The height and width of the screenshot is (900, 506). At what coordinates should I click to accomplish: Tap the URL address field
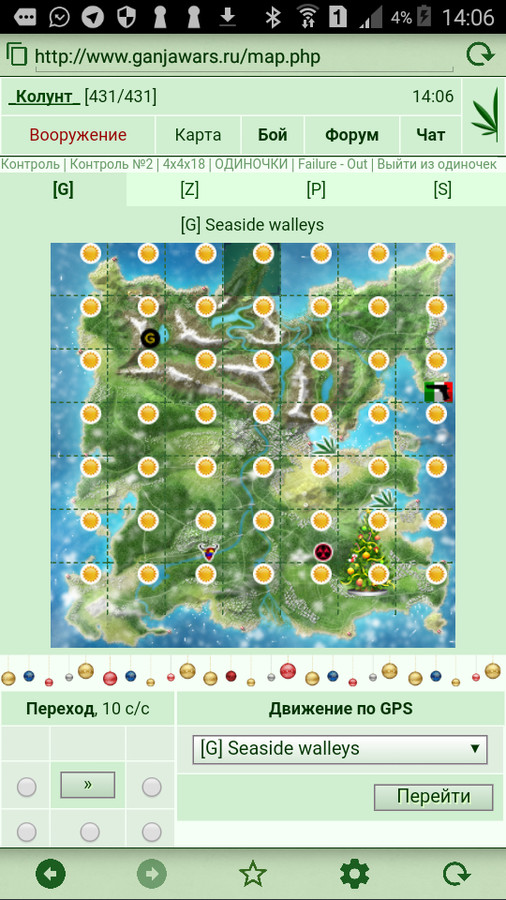(x=244, y=57)
